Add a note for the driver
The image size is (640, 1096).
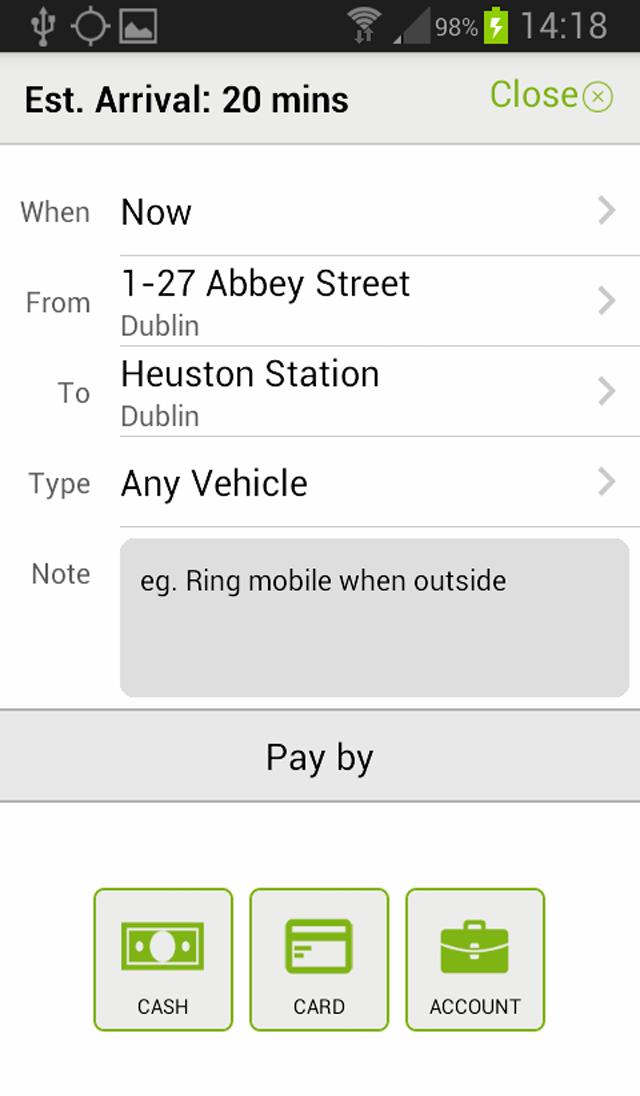tap(374, 617)
